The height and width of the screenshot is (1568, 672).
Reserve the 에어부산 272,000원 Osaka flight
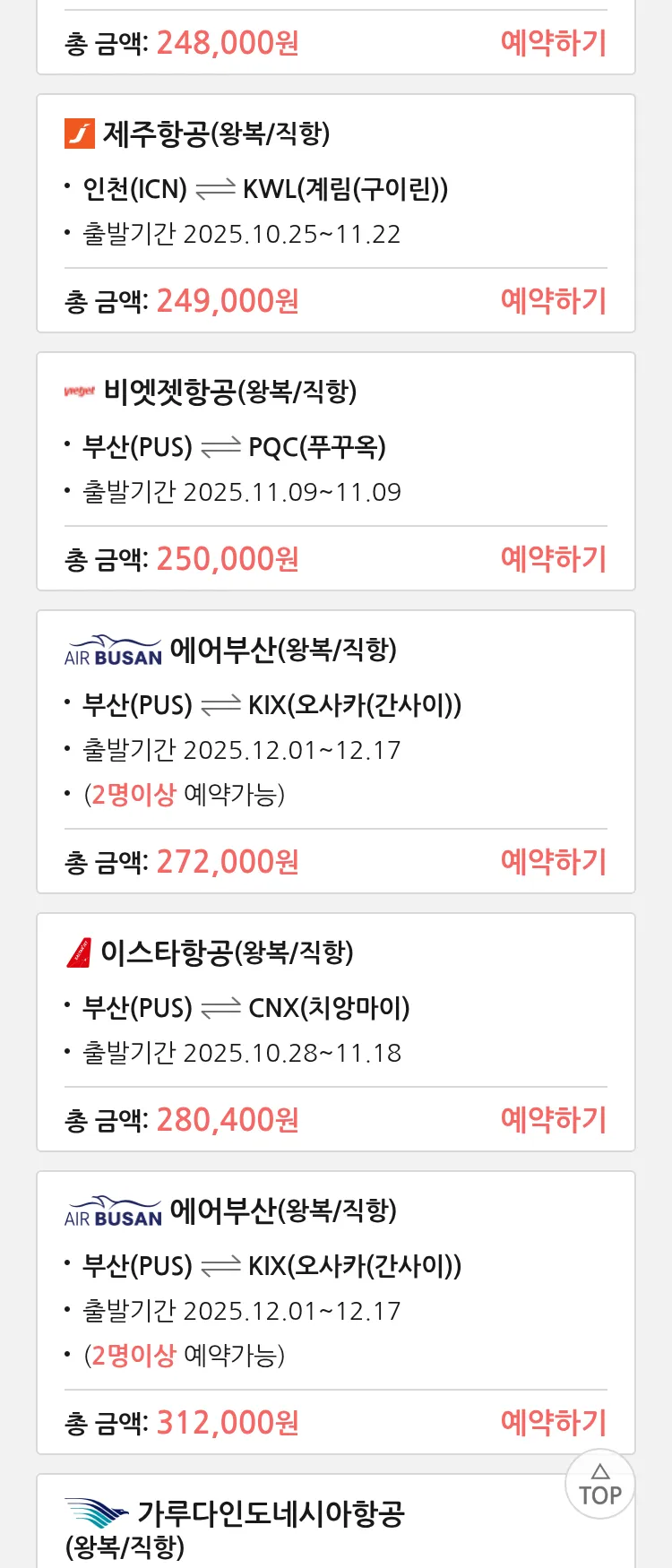[553, 862]
